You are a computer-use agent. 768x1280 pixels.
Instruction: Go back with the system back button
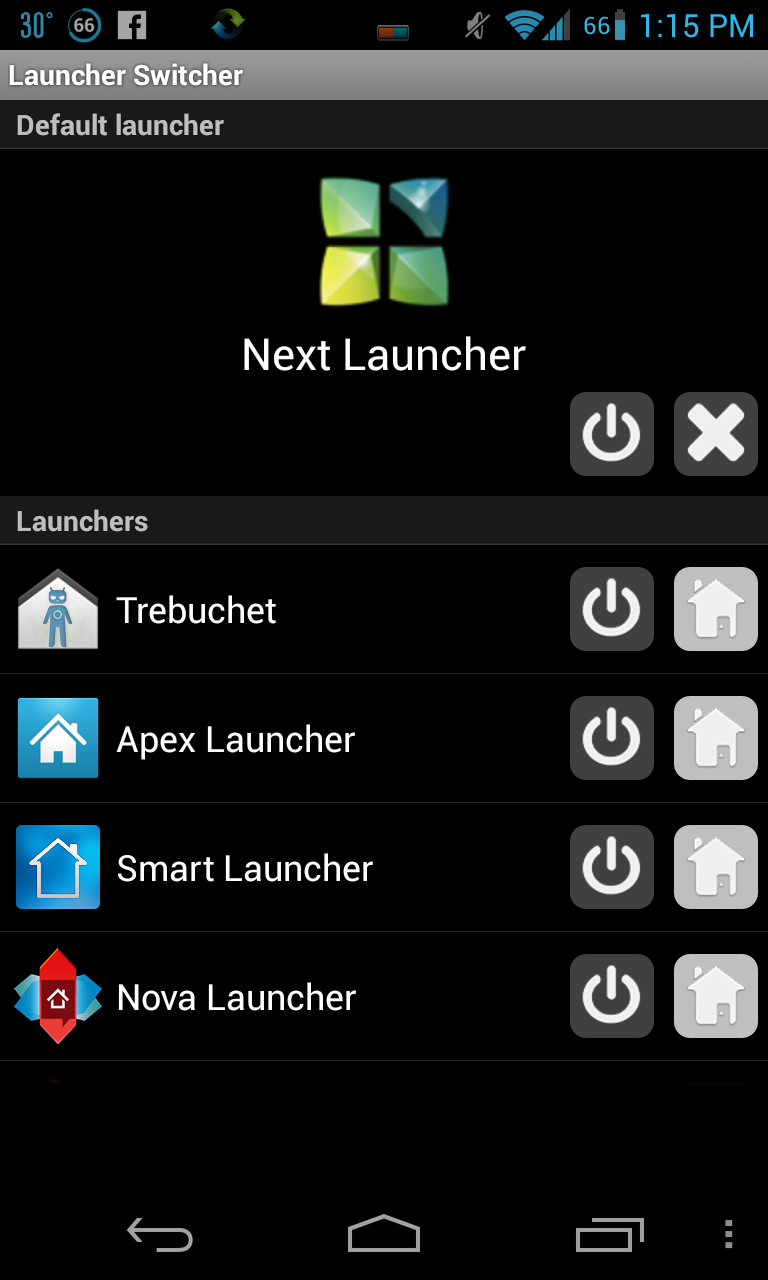pos(160,1235)
